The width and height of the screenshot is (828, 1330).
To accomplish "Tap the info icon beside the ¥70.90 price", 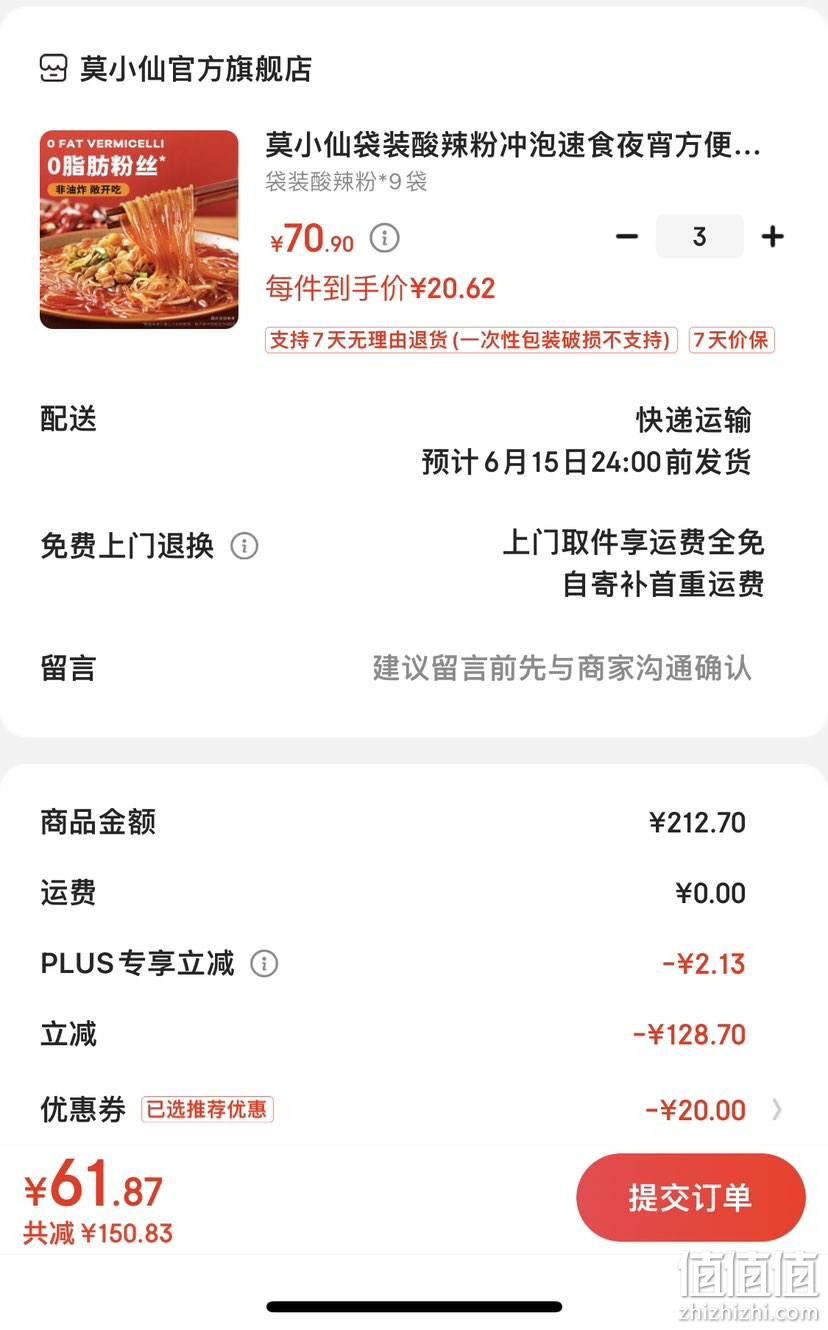I will pos(385,238).
